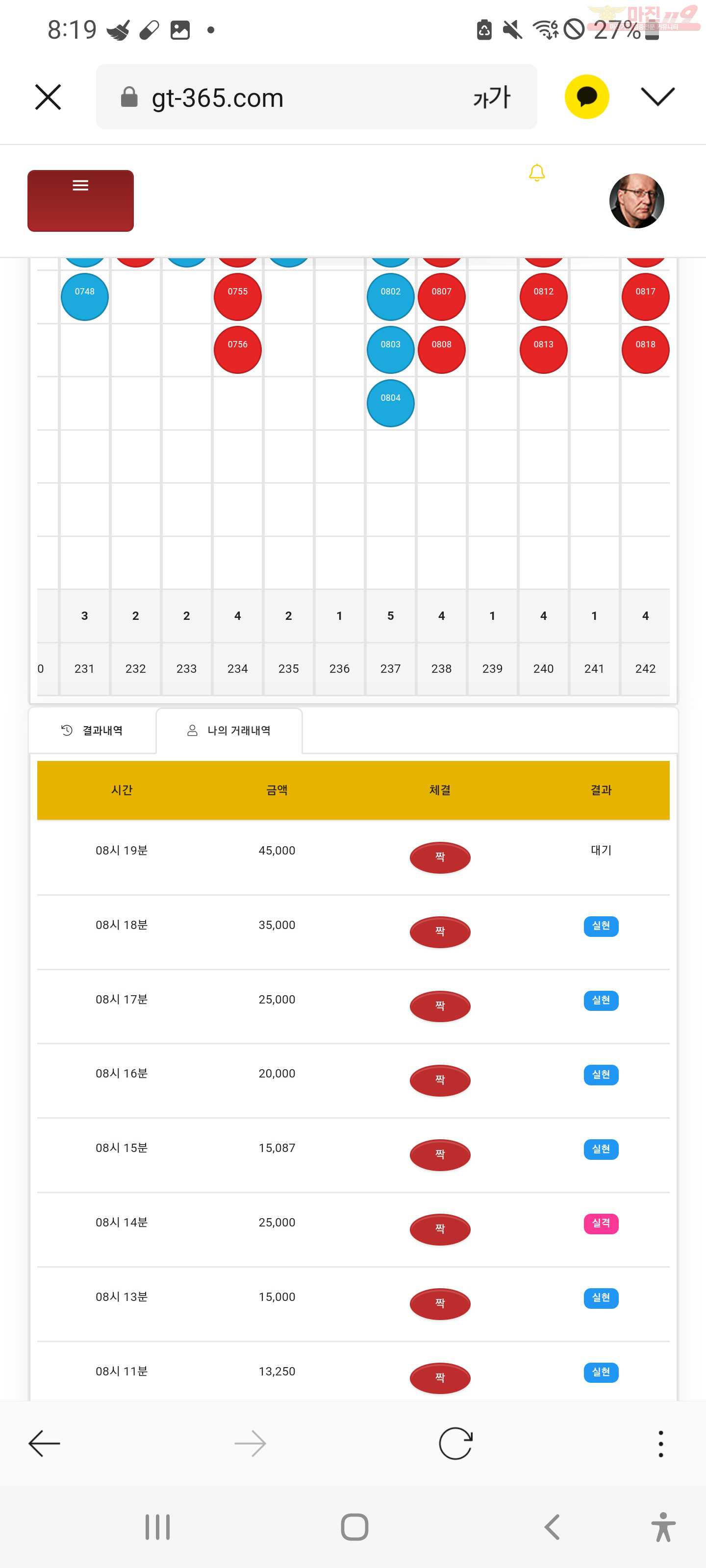Expand the browser dropdown chevron
This screenshot has width=706, height=1568.
click(x=658, y=96)
